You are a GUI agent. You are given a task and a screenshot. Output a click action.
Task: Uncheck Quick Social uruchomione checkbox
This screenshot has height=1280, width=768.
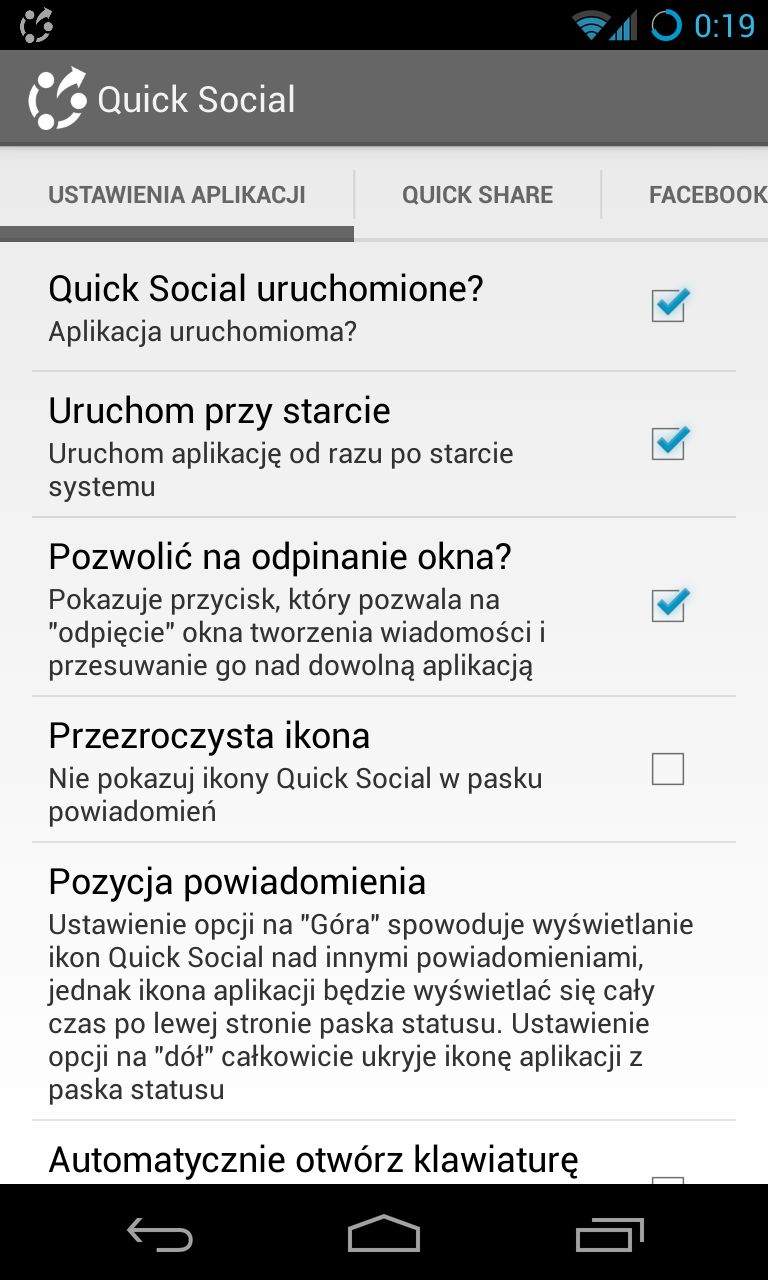(x=669, y=304)
